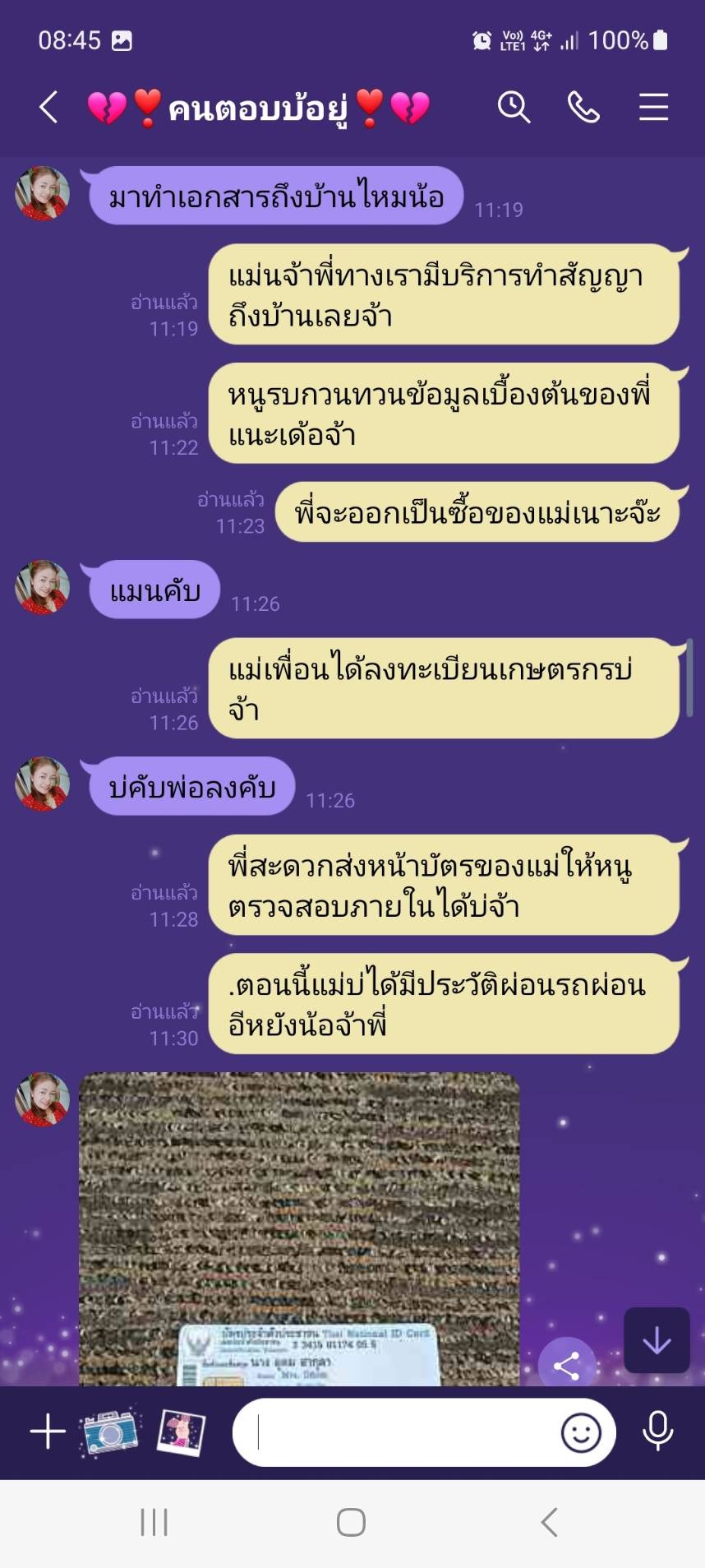The image size is (705, 1568).
Task: Search within this chat
Action: tap(514, 107)
